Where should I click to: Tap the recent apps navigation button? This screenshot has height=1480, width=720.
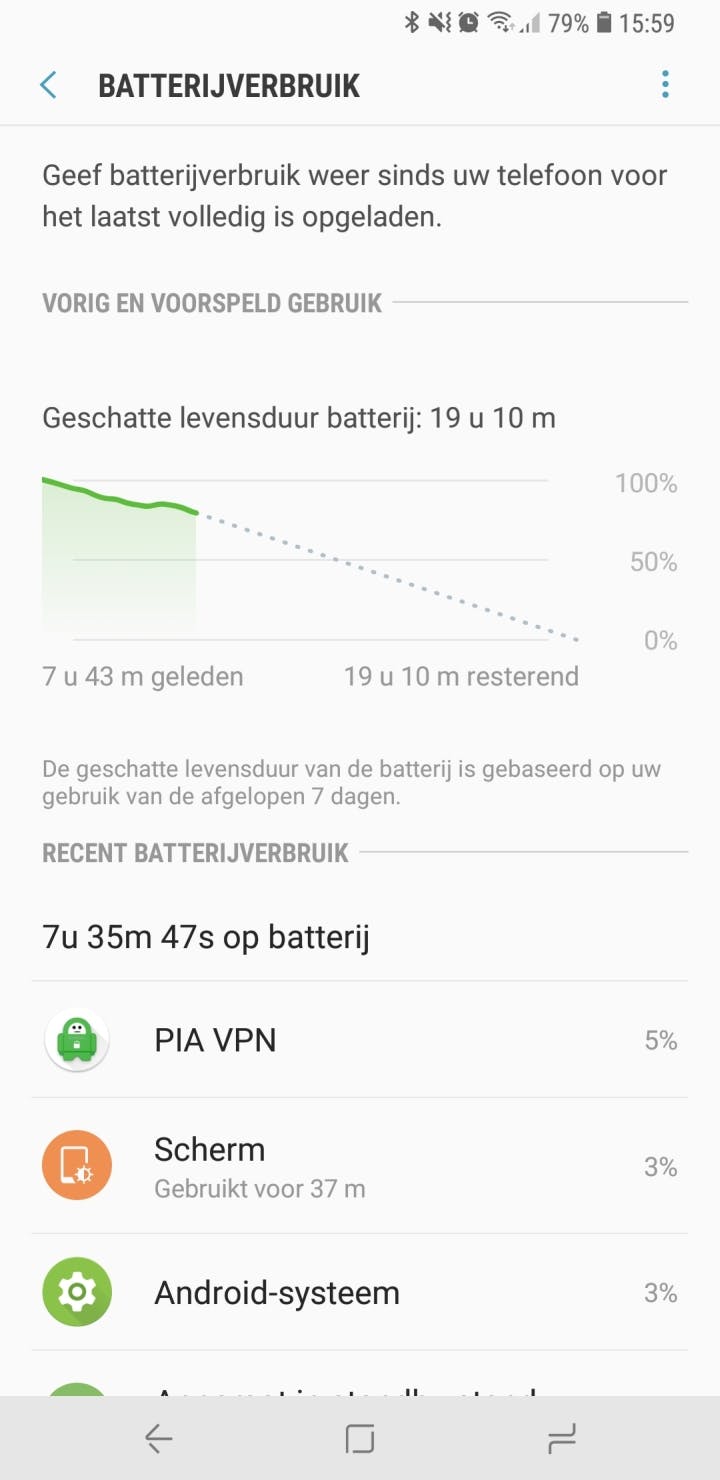(562, 1439)
